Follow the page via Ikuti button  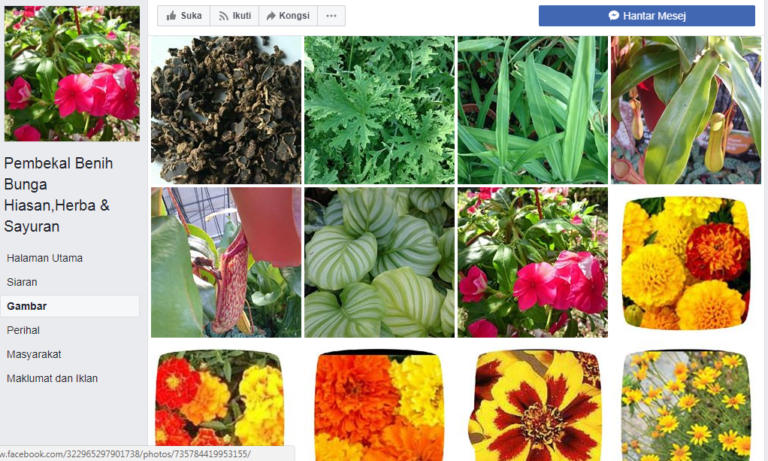(x=234, y=16)
